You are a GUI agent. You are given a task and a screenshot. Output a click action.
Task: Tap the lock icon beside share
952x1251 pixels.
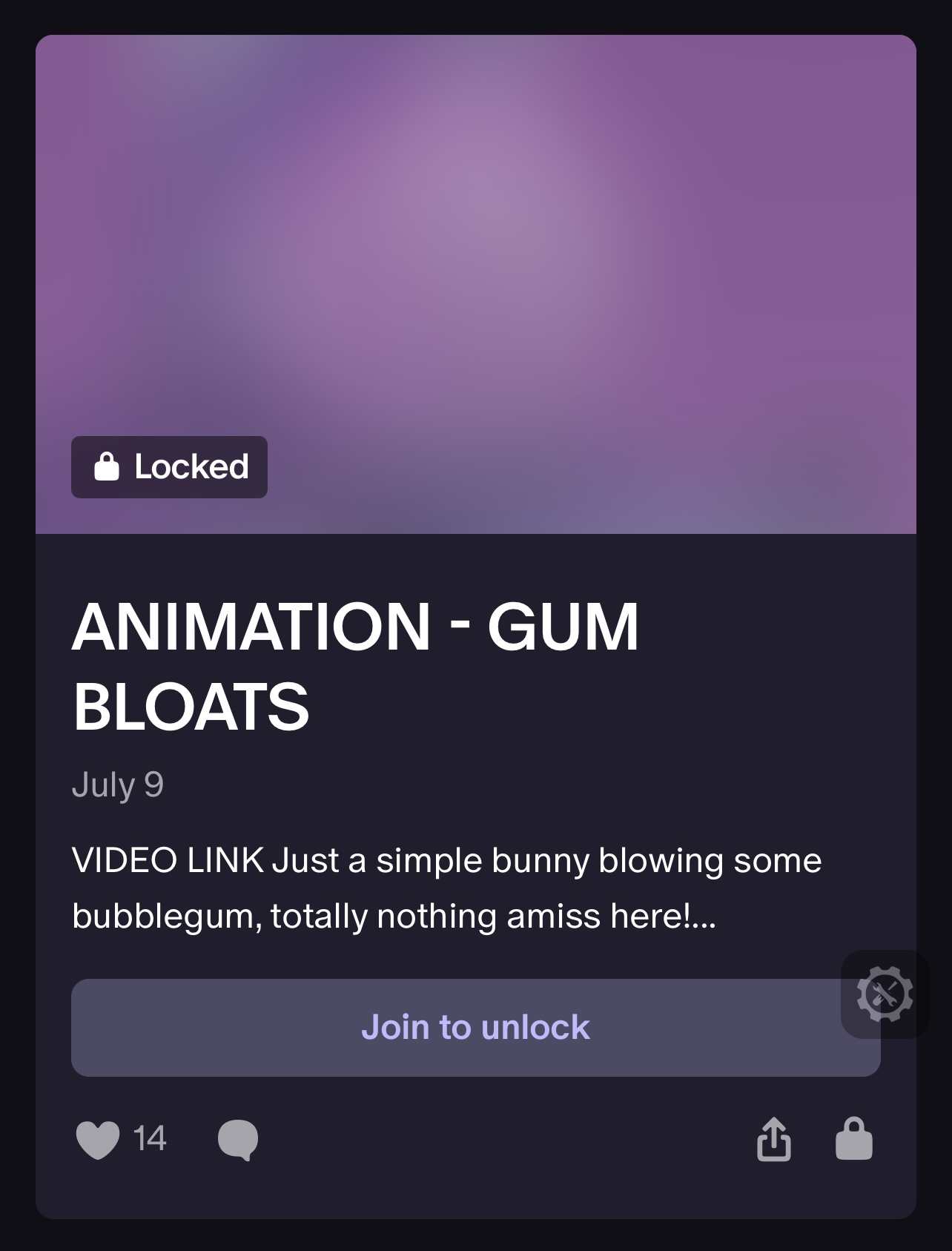click(x=853, y=1139)
